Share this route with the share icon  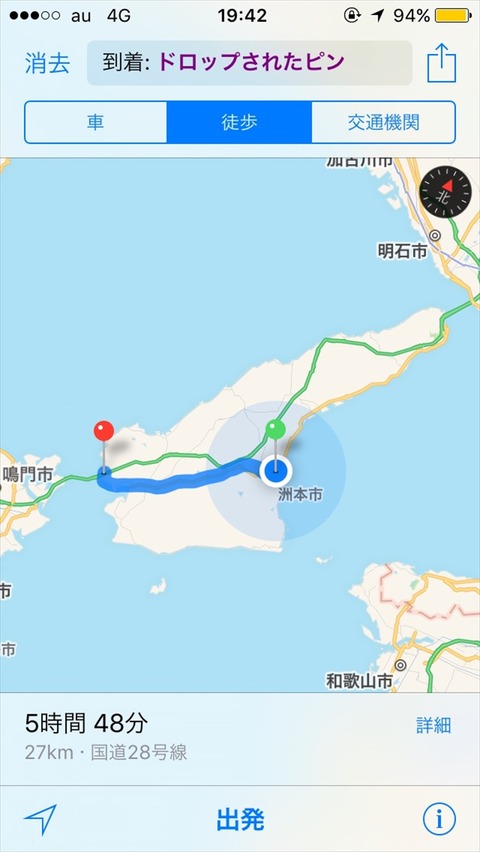click(441, 63)
